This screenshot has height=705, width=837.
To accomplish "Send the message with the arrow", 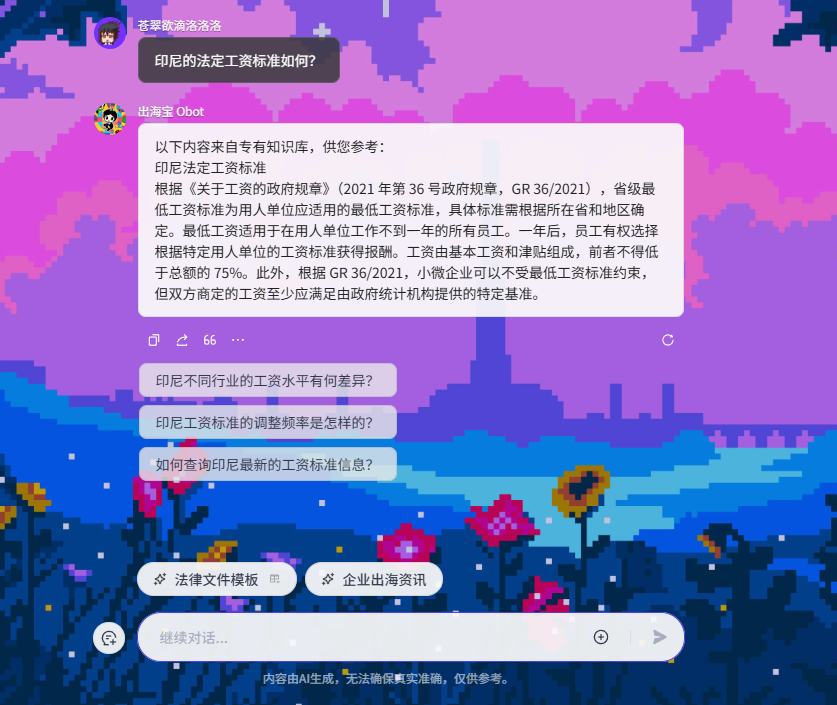I will [659, 637].
